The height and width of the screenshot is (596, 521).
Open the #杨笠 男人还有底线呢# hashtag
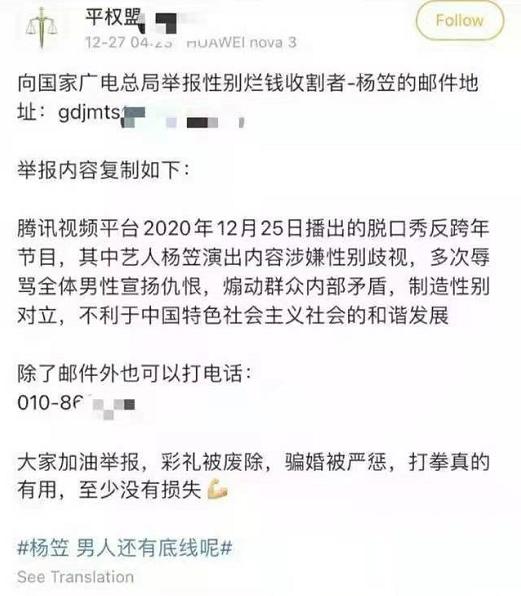click(x=125, y=548)
